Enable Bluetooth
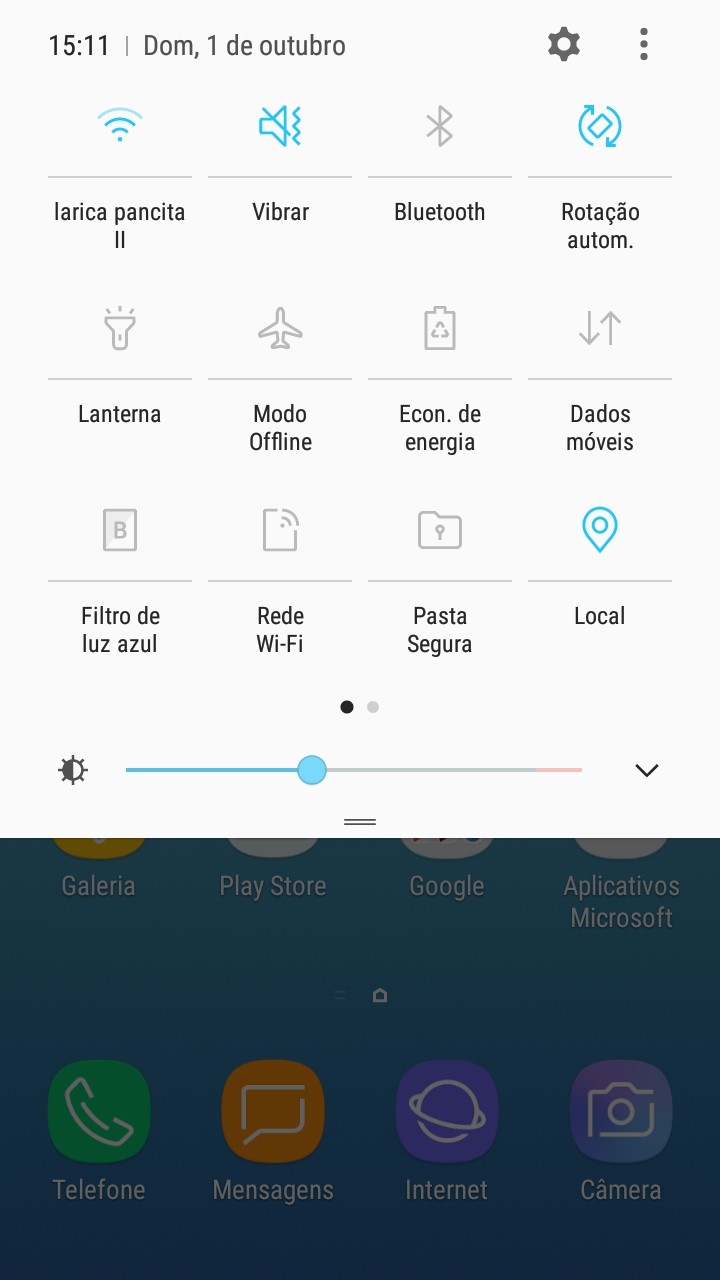This screenshot has height=1280, width=720. pyautogui.click(x=440, y=127)
